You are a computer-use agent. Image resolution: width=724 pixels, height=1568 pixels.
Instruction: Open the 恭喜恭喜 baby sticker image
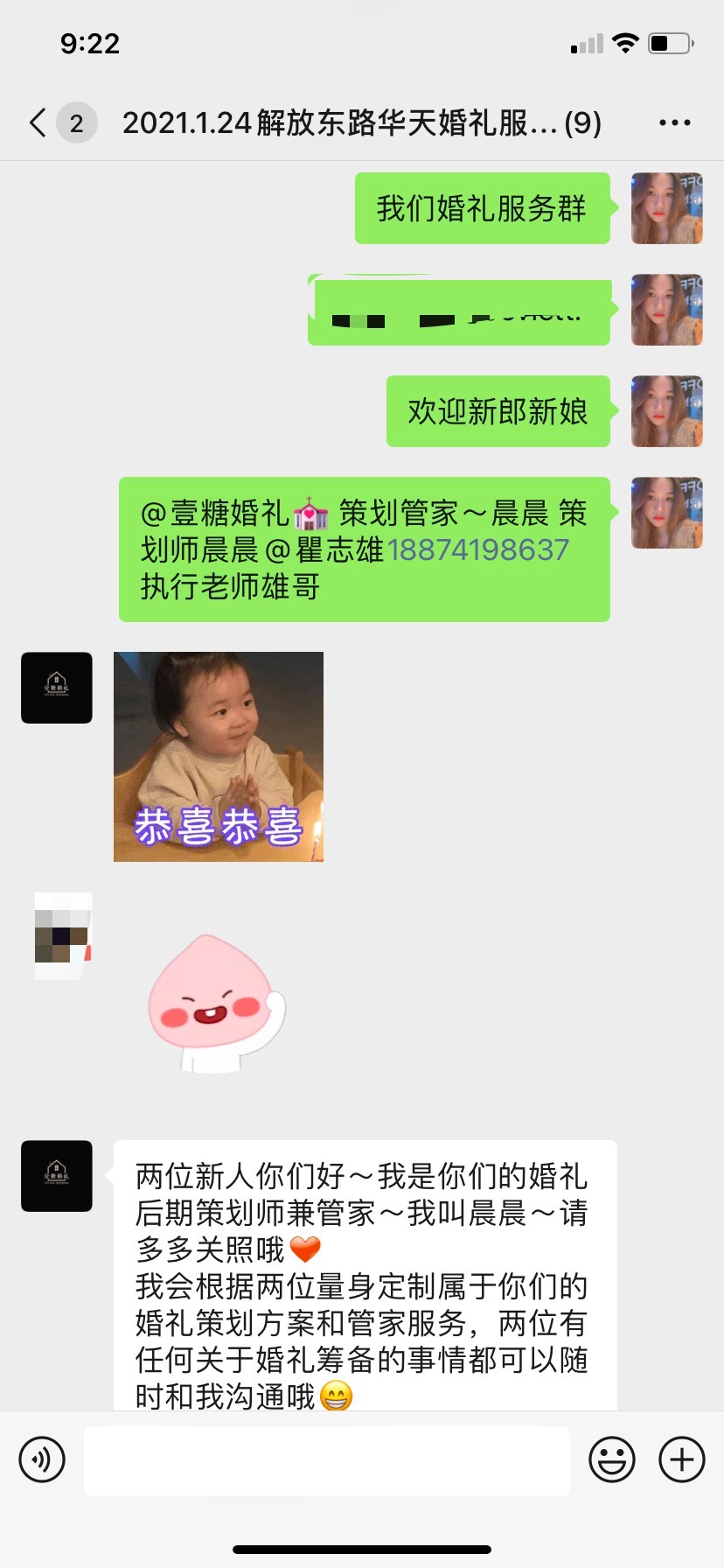219,757
